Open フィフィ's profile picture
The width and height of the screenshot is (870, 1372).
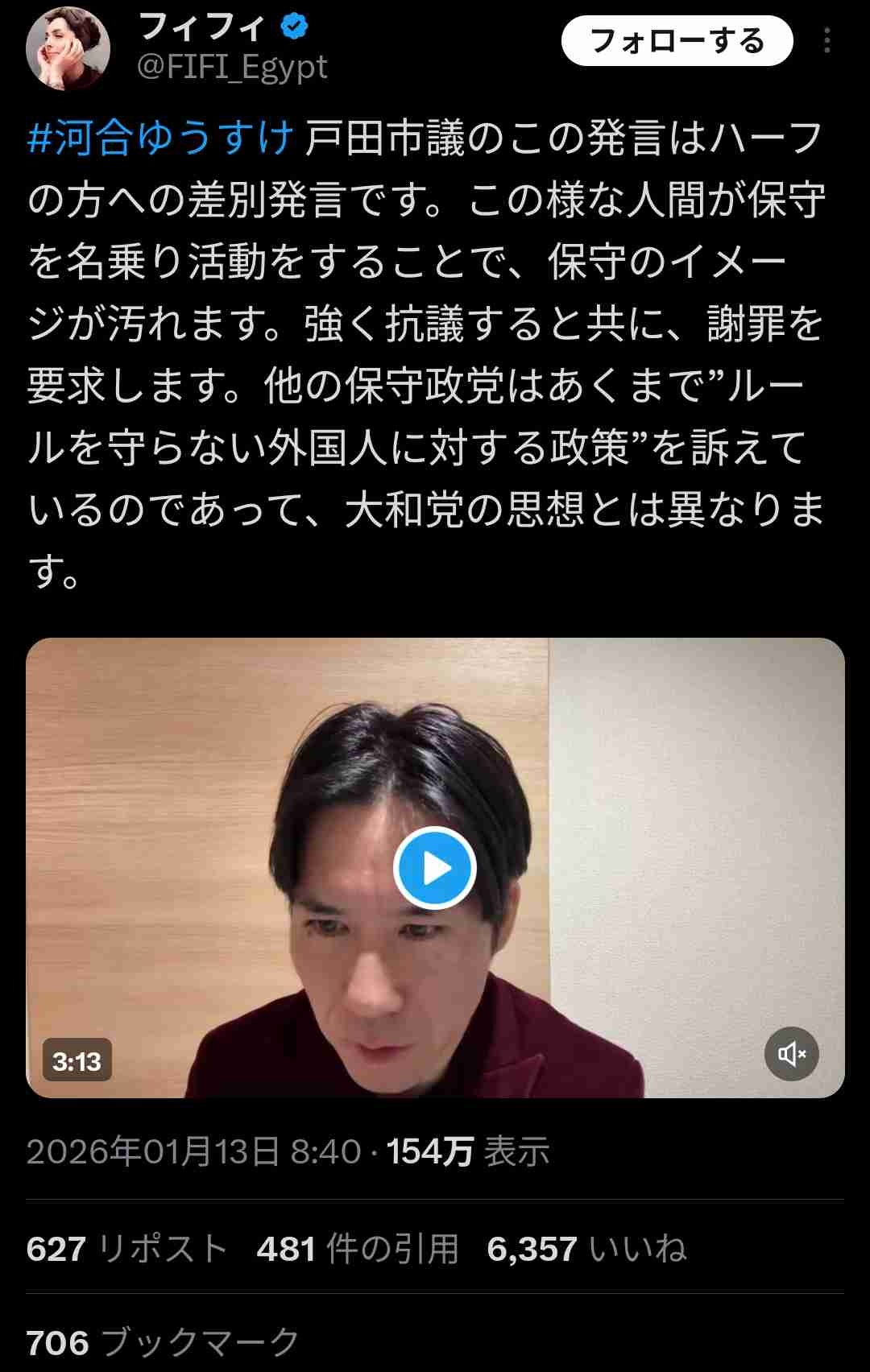coord(68,48)
